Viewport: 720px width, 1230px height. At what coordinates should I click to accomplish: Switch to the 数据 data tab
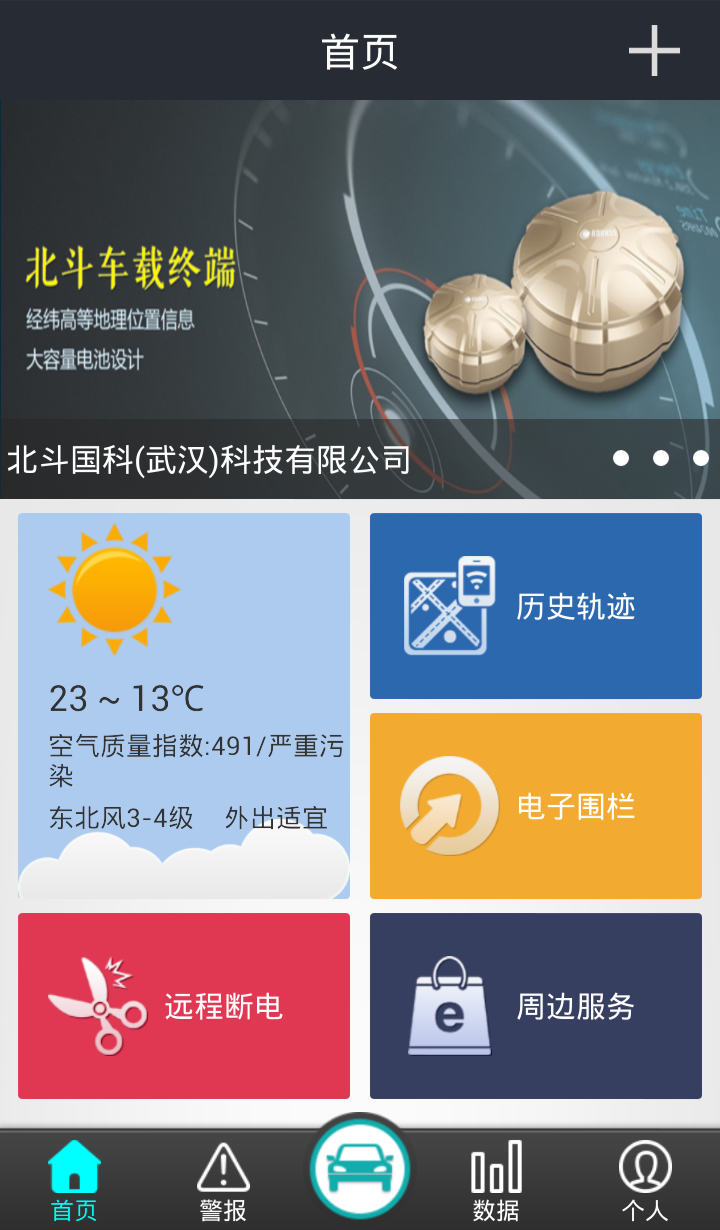tap(496, 1182)
